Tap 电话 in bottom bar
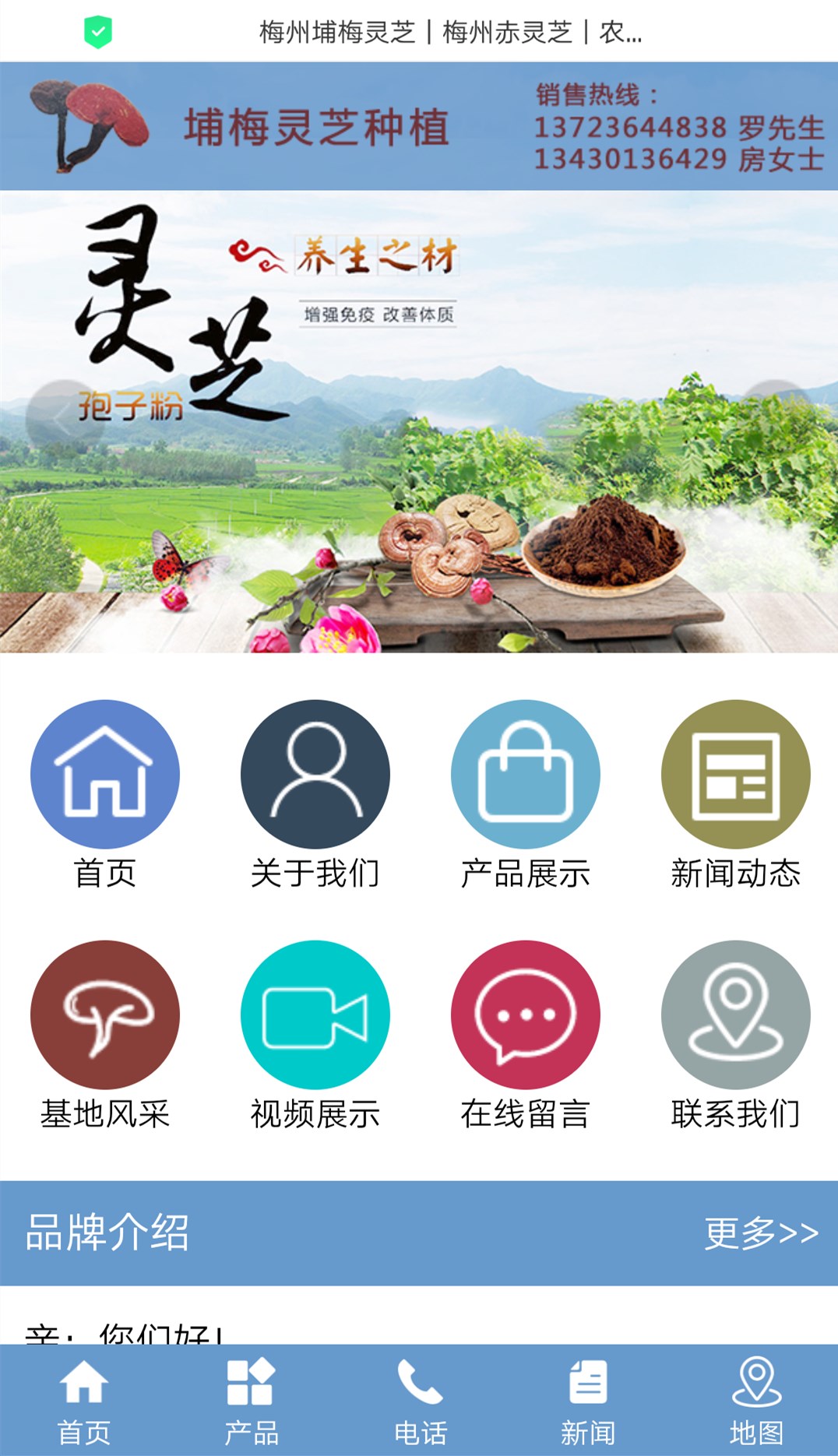 (x=420, y=1400)
